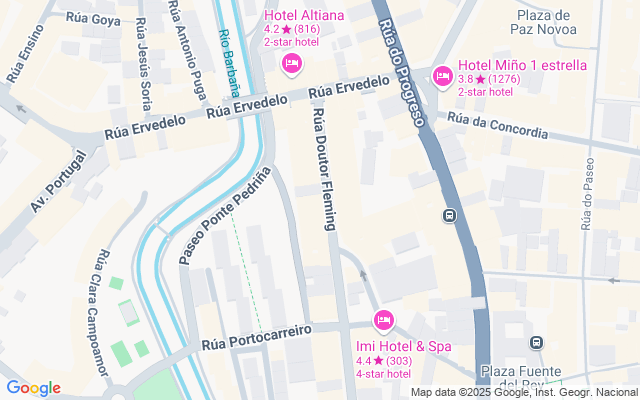Open the Hotel Altiana map pin
The image size is (640, 400).
(292, 65)
